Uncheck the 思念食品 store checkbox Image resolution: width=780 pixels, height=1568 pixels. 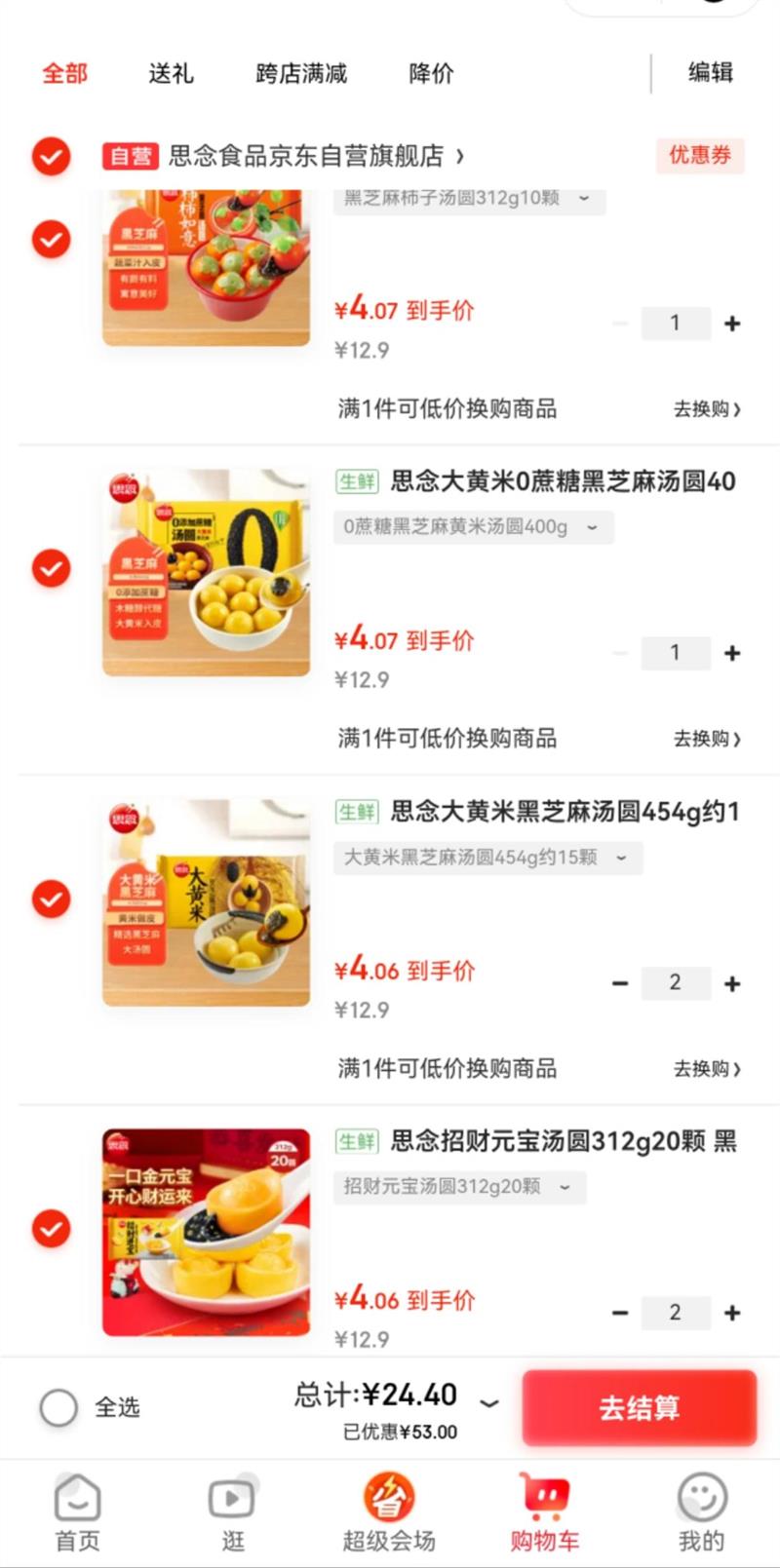pos(52,156)
